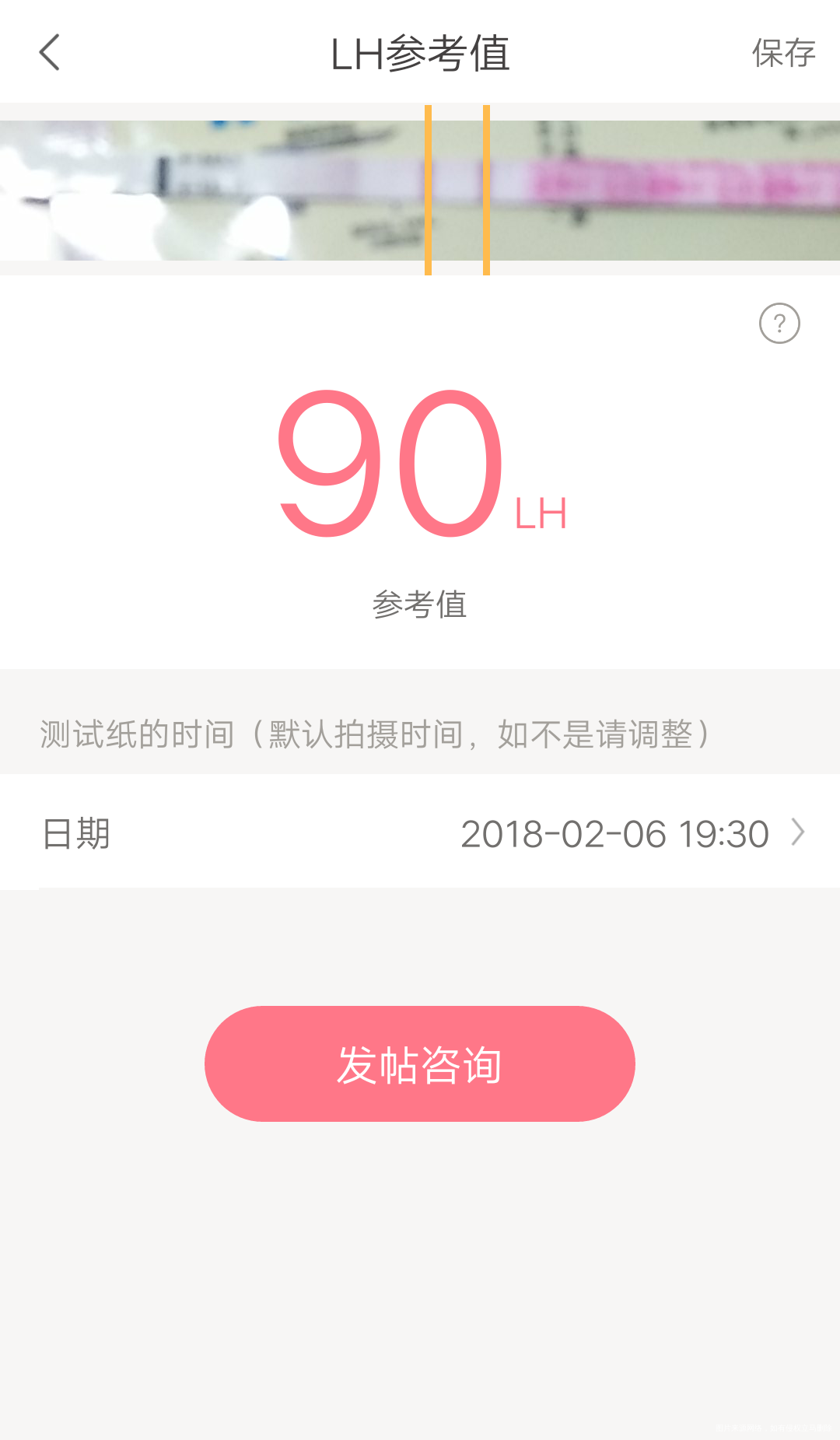Viewport: 840px width, 1440px height.
Task: Select the LH参考值 title
Action: point(420,53)
